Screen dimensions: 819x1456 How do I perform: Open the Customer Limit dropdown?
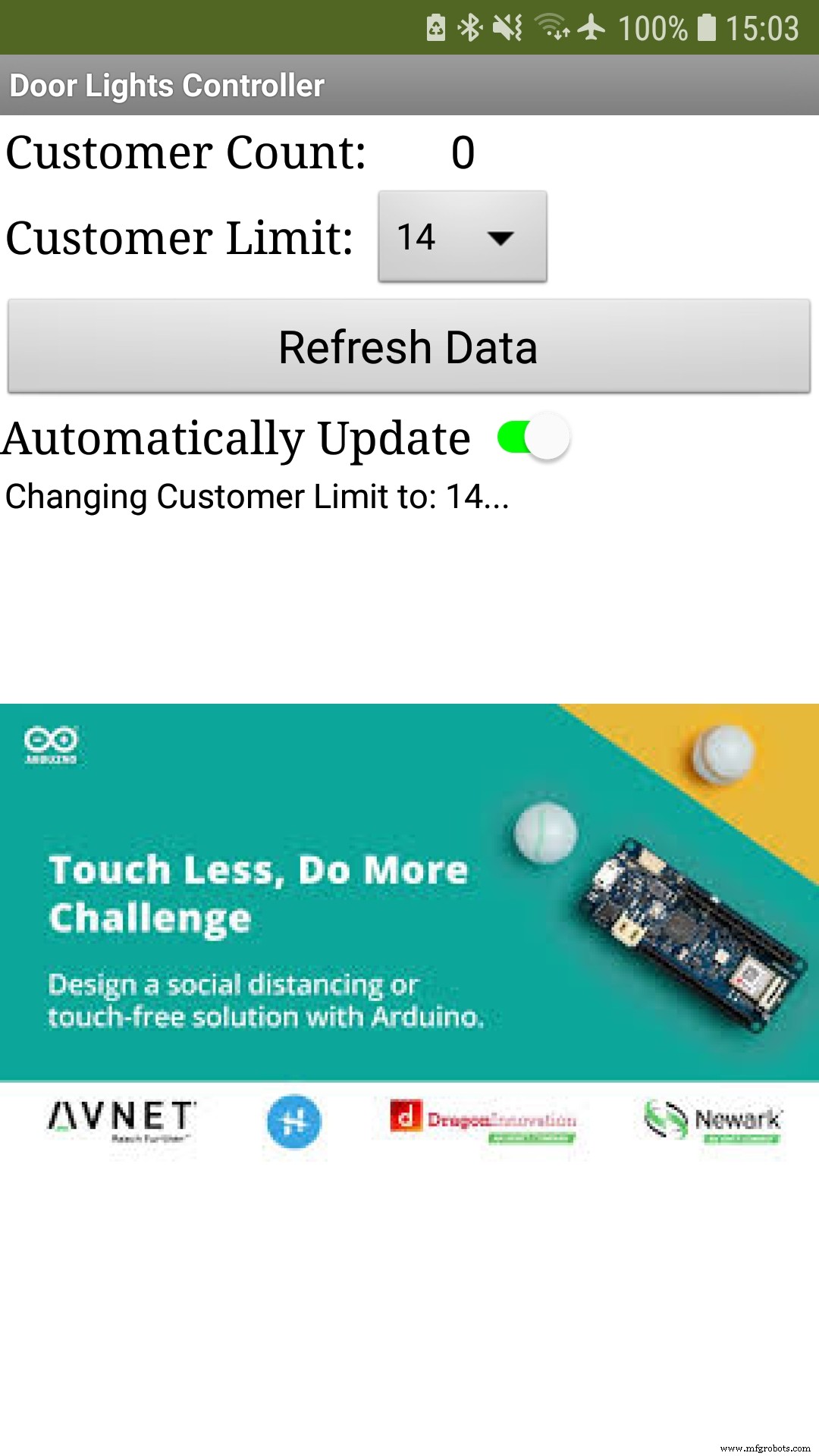click(462, 237)
